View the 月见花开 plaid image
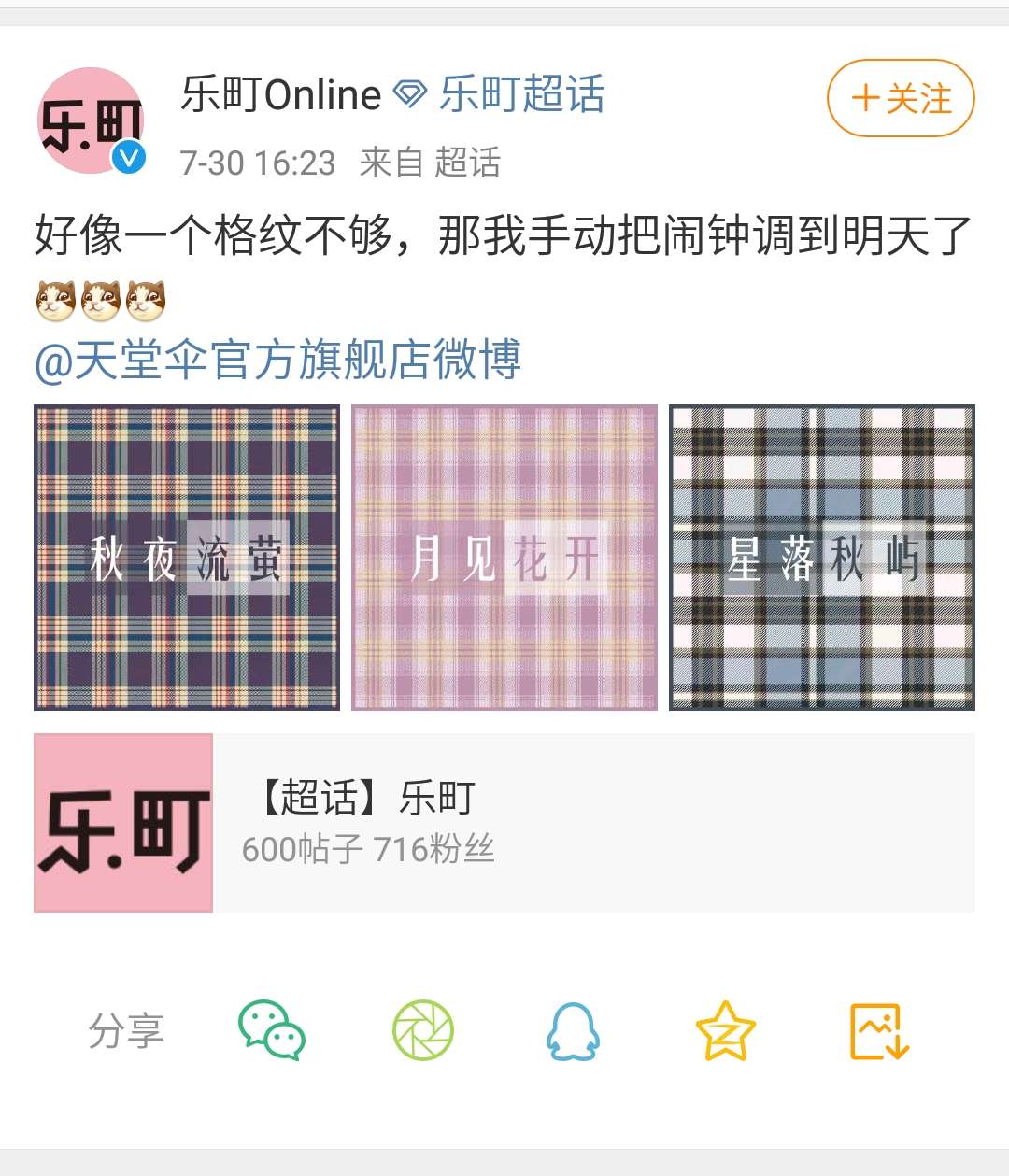This screenshot has height=1176, width=1009. tap(504, 557)
